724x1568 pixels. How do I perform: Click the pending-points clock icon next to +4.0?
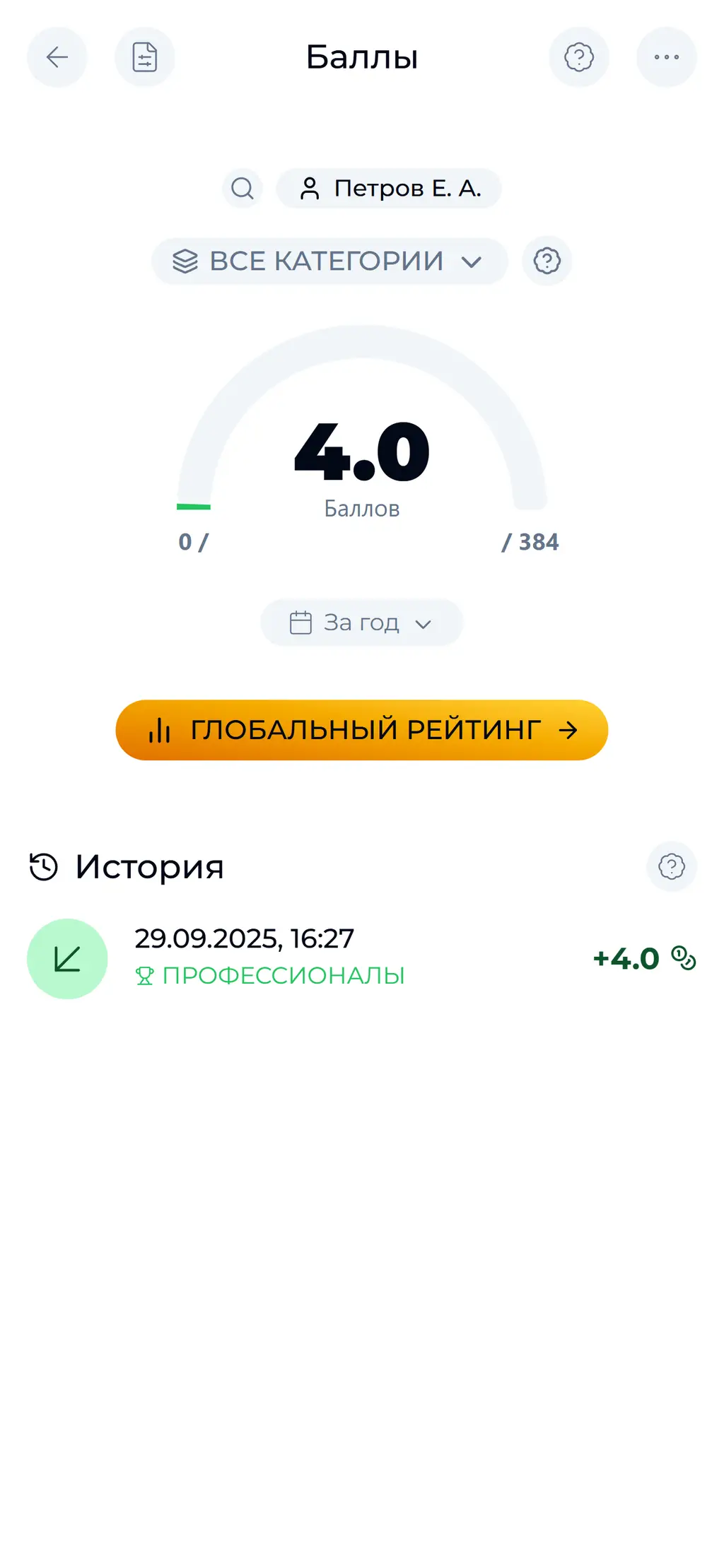tap(683, 958)
